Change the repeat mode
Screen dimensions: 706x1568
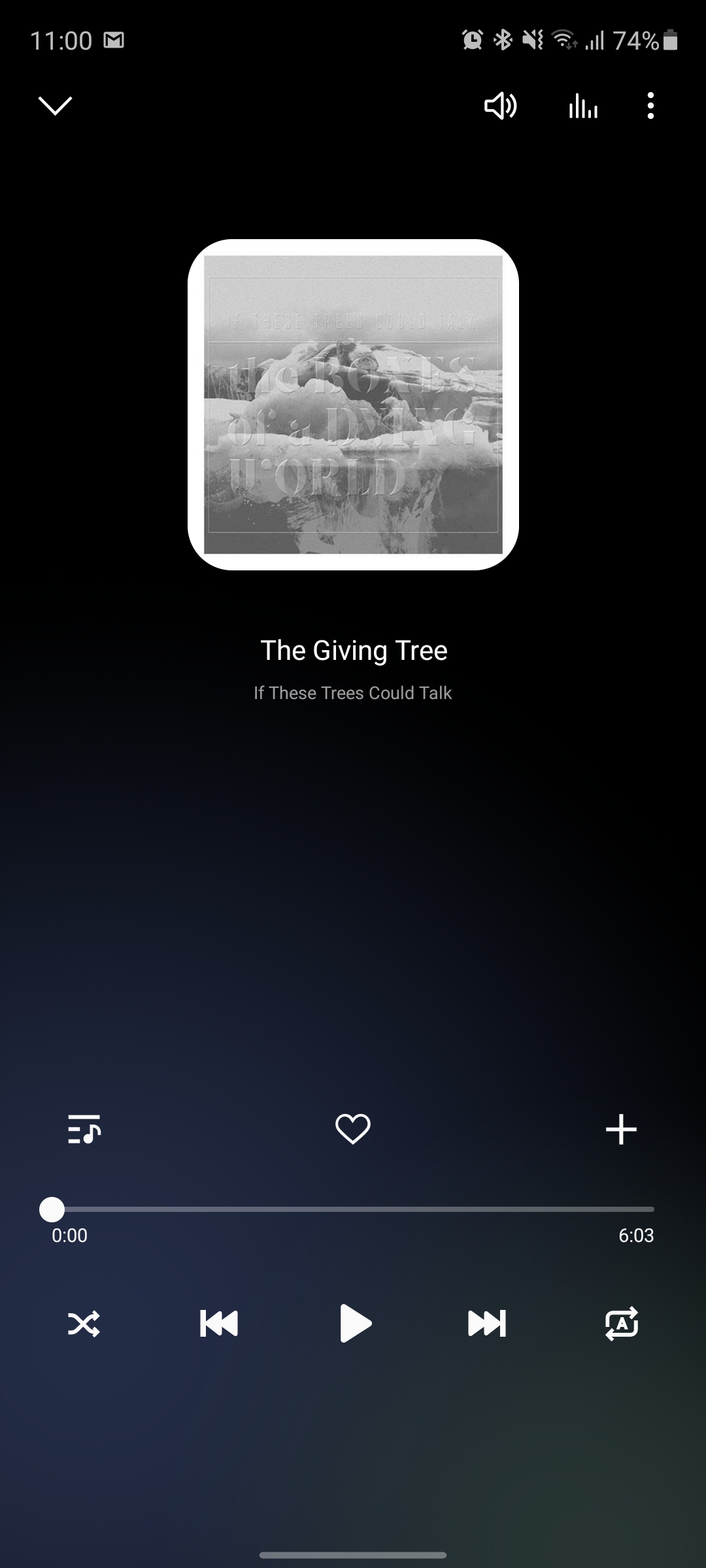click(622, 1324)
